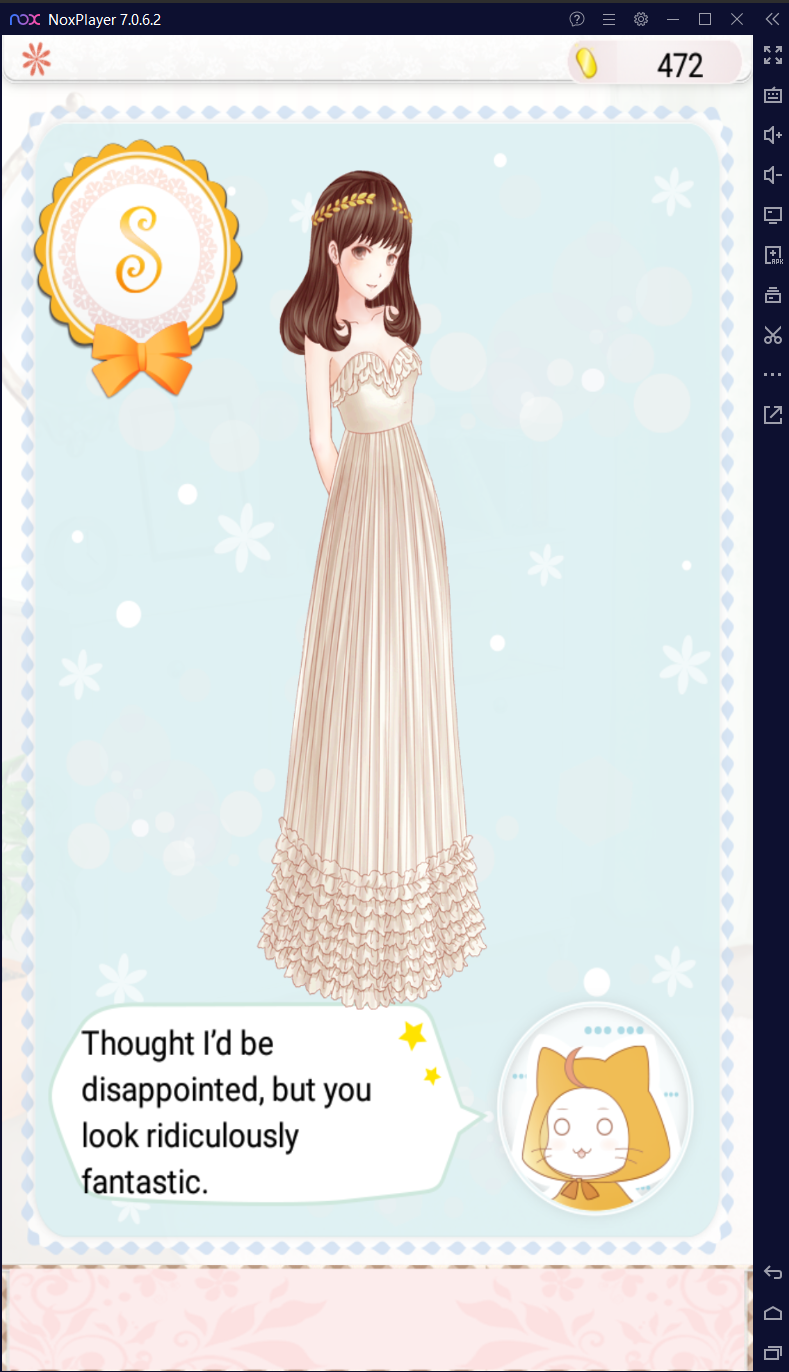
Task: Open keyboard mapping settings
Action: tap(772, 95)
